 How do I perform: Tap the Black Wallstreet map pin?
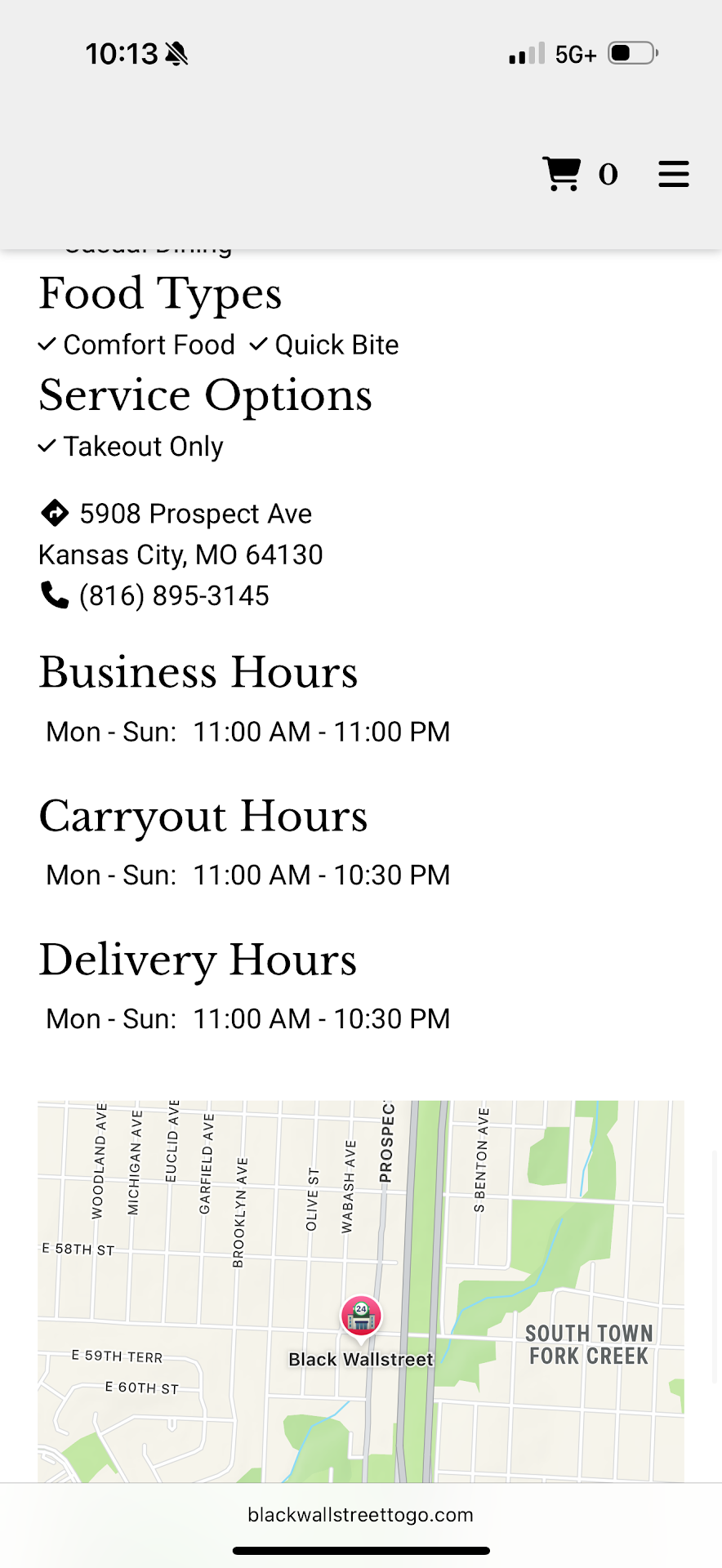(x=361, y=1315)
